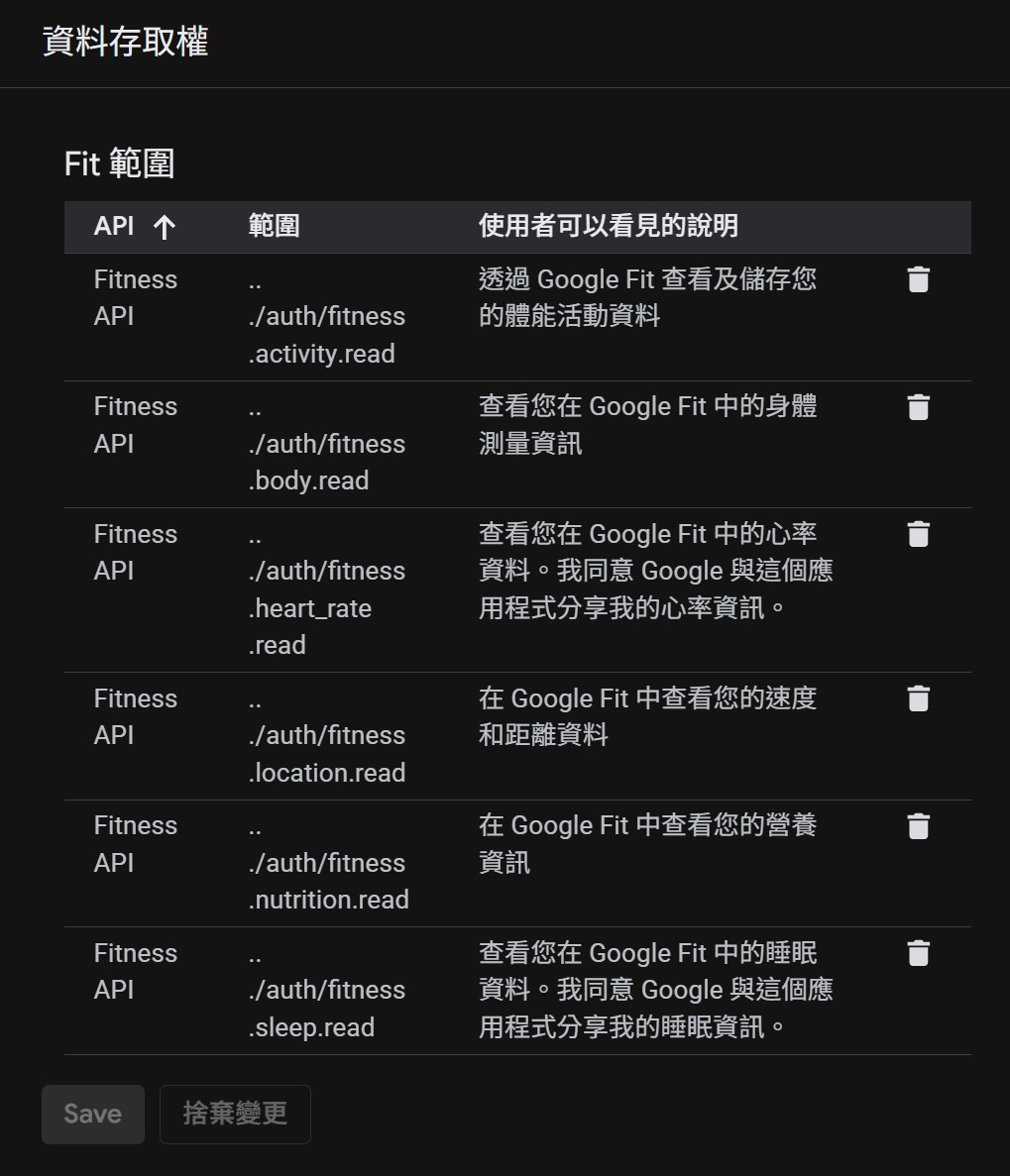
Task: Delete the fitness.body.read scope
Action: click(918, 407)
